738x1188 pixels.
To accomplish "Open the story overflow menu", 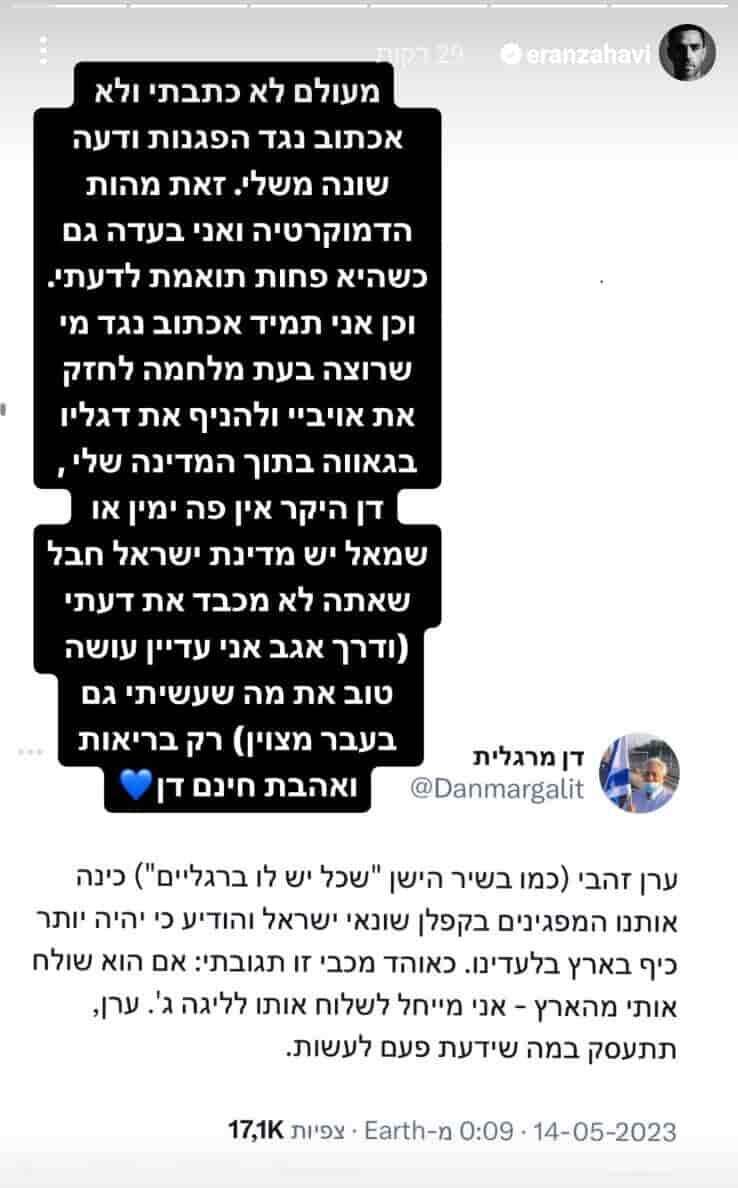I will [x=43, y=49].
